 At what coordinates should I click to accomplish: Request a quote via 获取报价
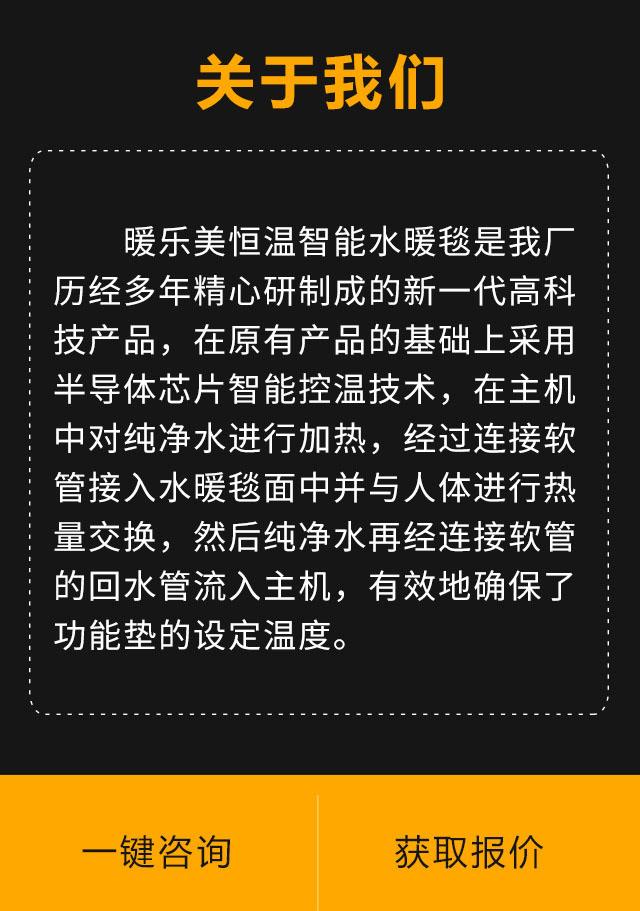(470, 851)
